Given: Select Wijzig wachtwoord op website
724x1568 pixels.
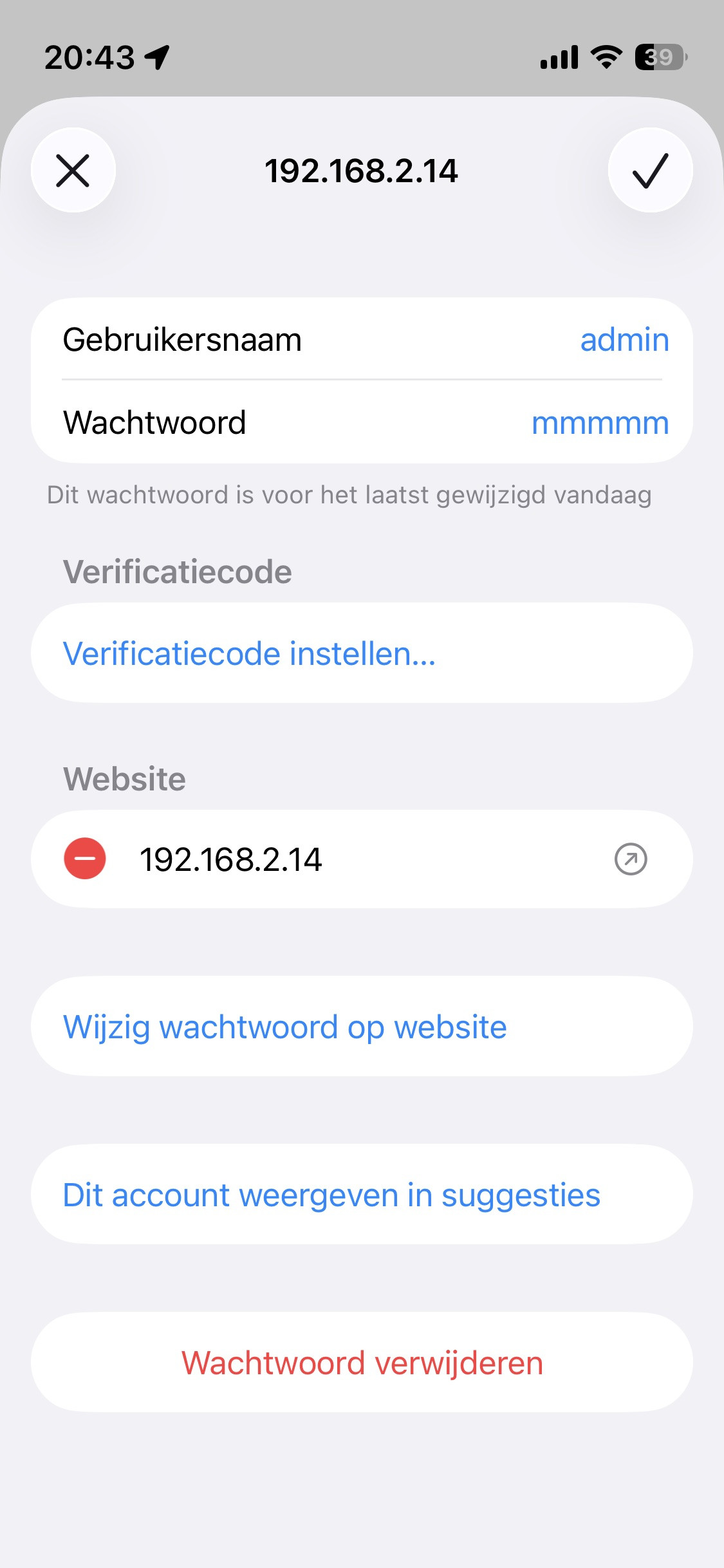Looking at the screenshot, I should 284,1027.
